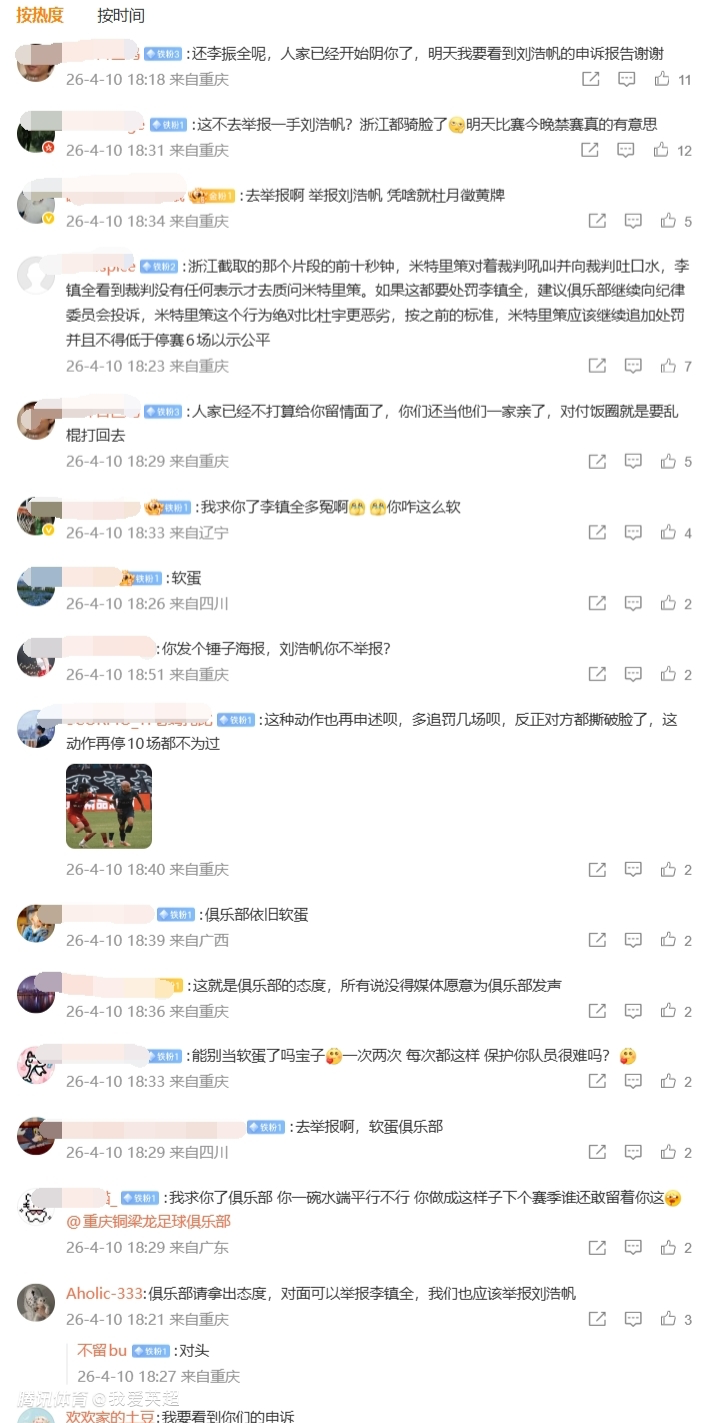Image resolution: width=706 pixels, height=1423 pixels.
Task: Like the comment 俱乐部依旧软蛋
Action: tap(668, 940)
